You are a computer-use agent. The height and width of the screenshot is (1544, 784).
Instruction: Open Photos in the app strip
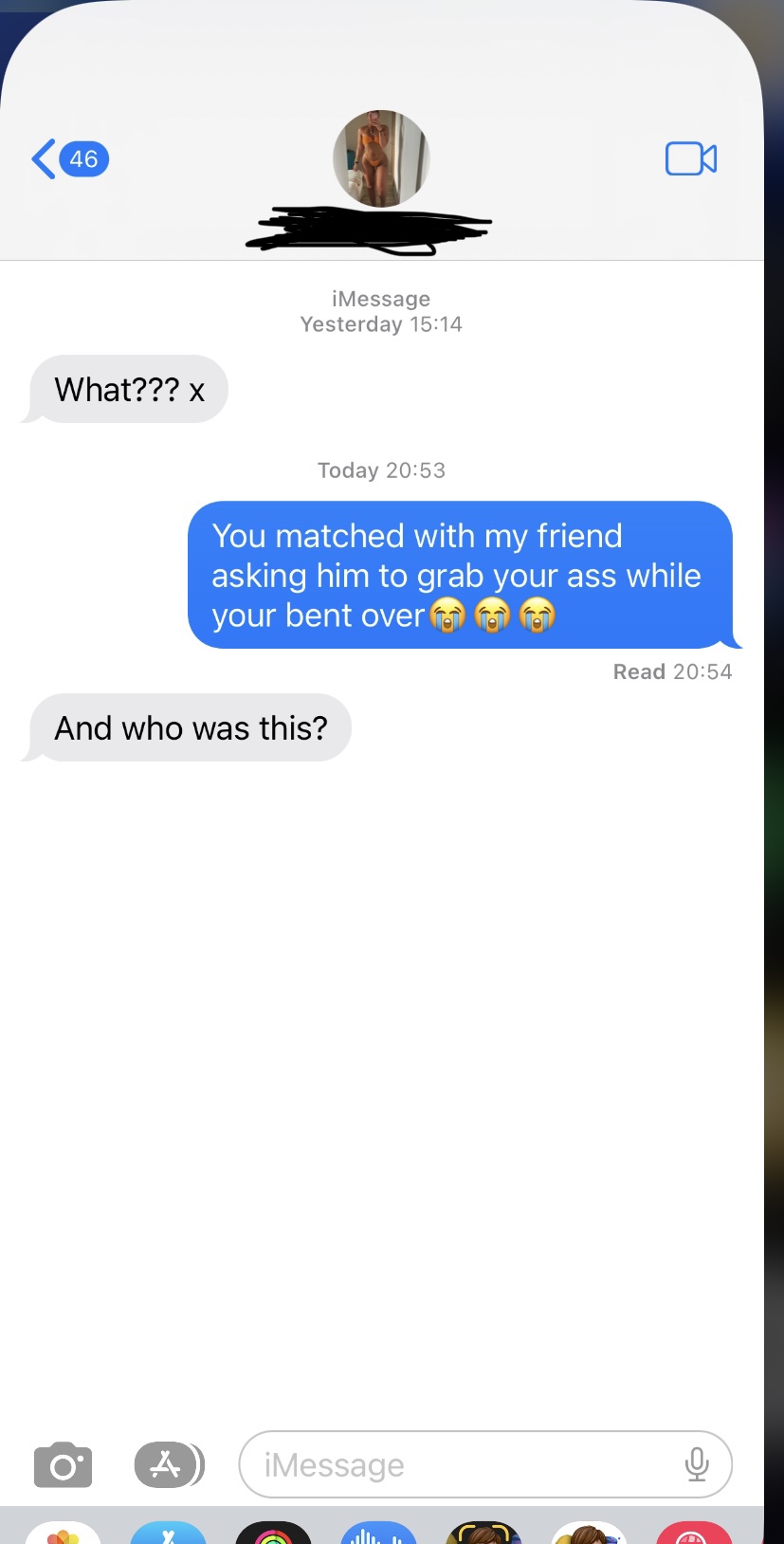click(64, 1533)
